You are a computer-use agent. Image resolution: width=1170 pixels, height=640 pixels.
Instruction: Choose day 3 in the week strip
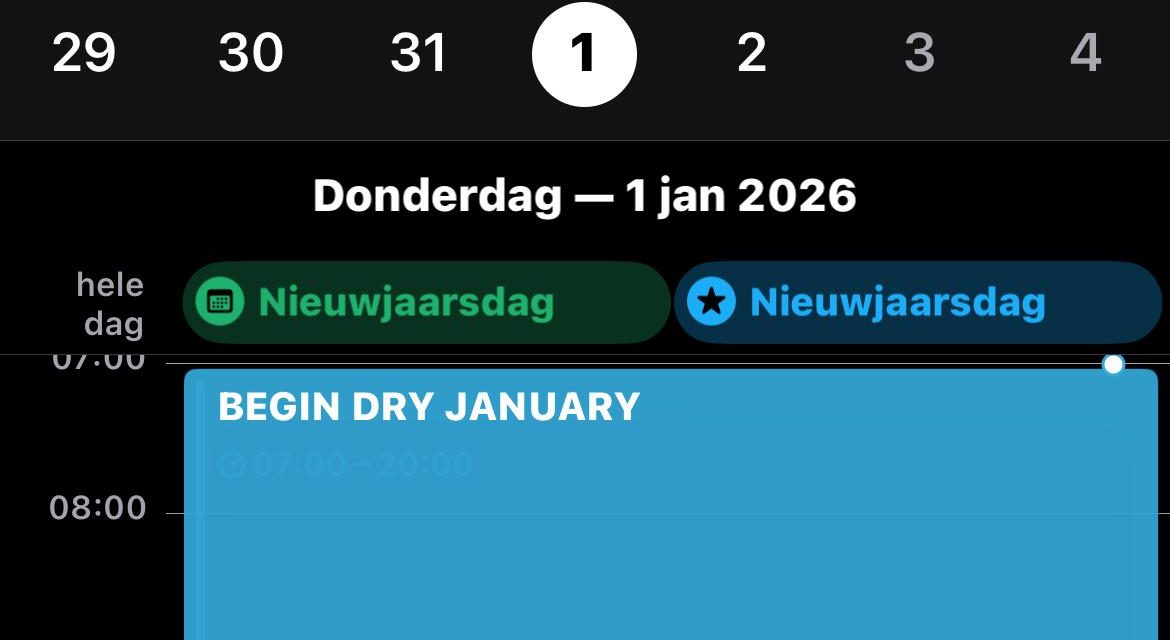coord(919,53)
